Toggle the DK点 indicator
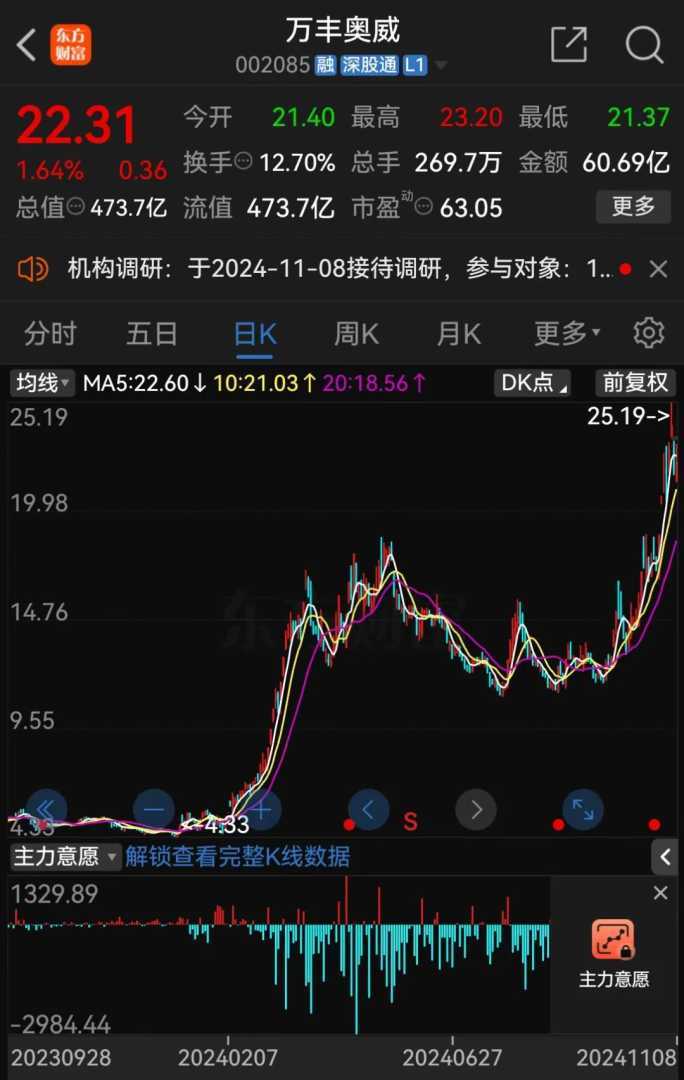Image resolution: width=684 pixels, height=1080 pixels. point(534,383)
